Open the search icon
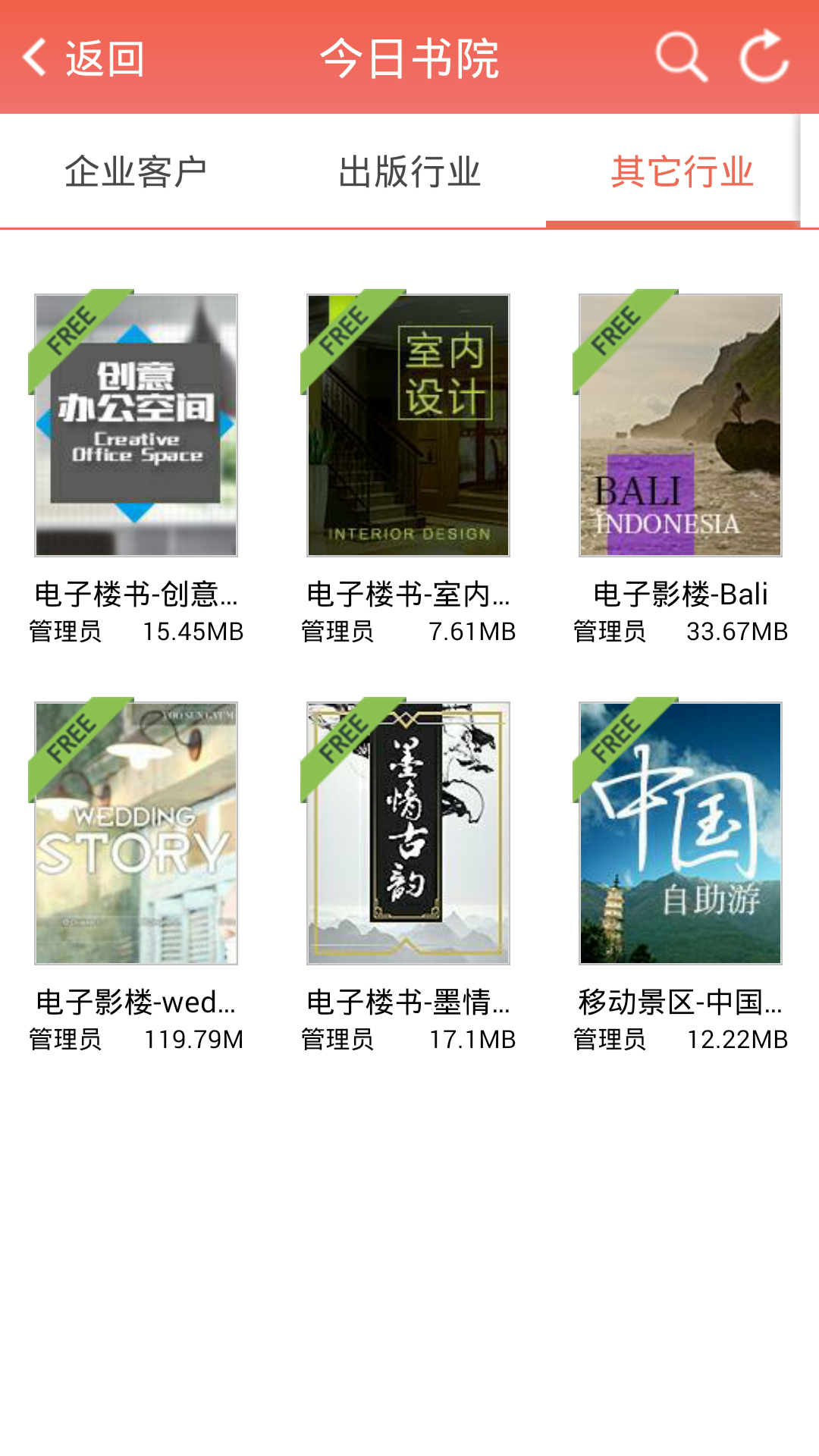Viewport: 819px width, 1456px height. (x=681, y=57)
